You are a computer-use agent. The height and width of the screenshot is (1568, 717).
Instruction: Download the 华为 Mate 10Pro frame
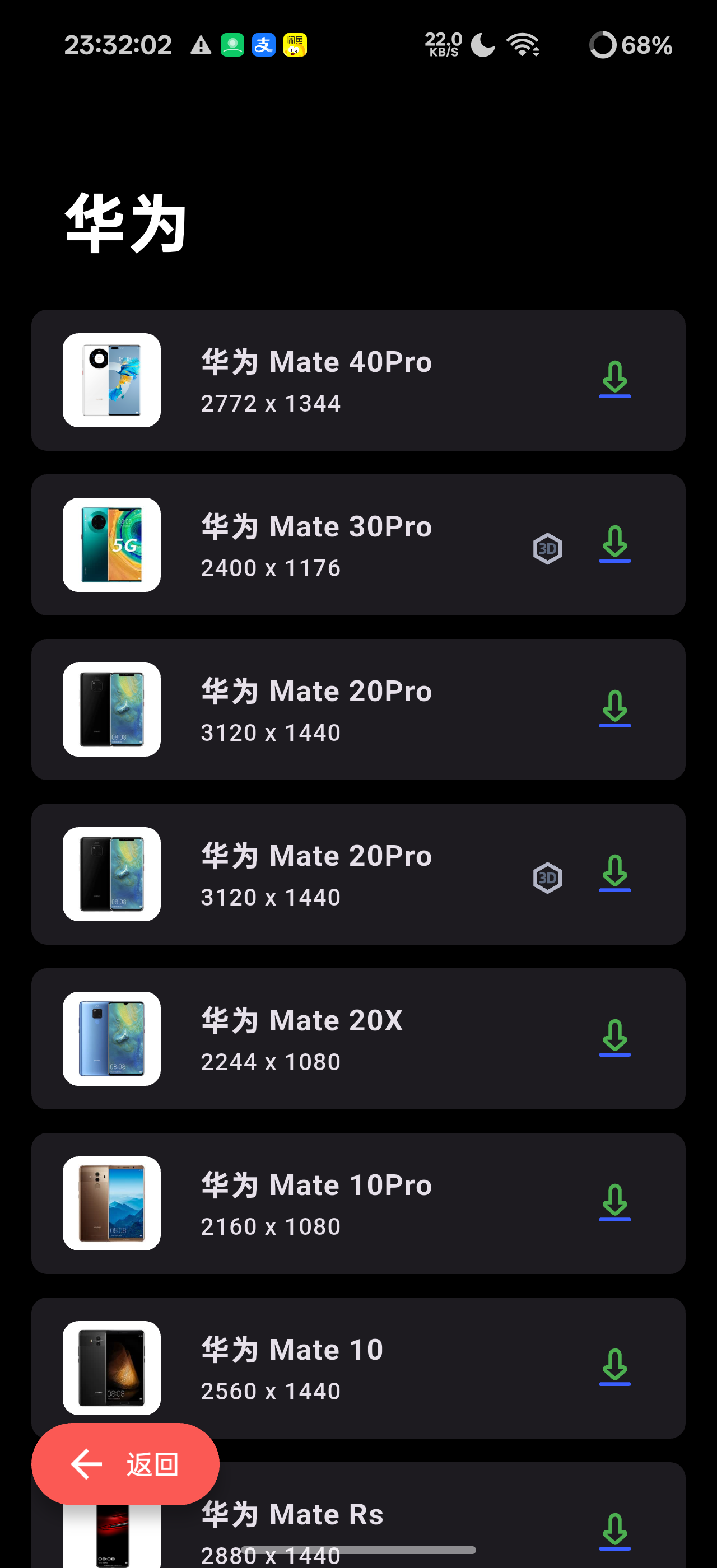[614, 1203]
